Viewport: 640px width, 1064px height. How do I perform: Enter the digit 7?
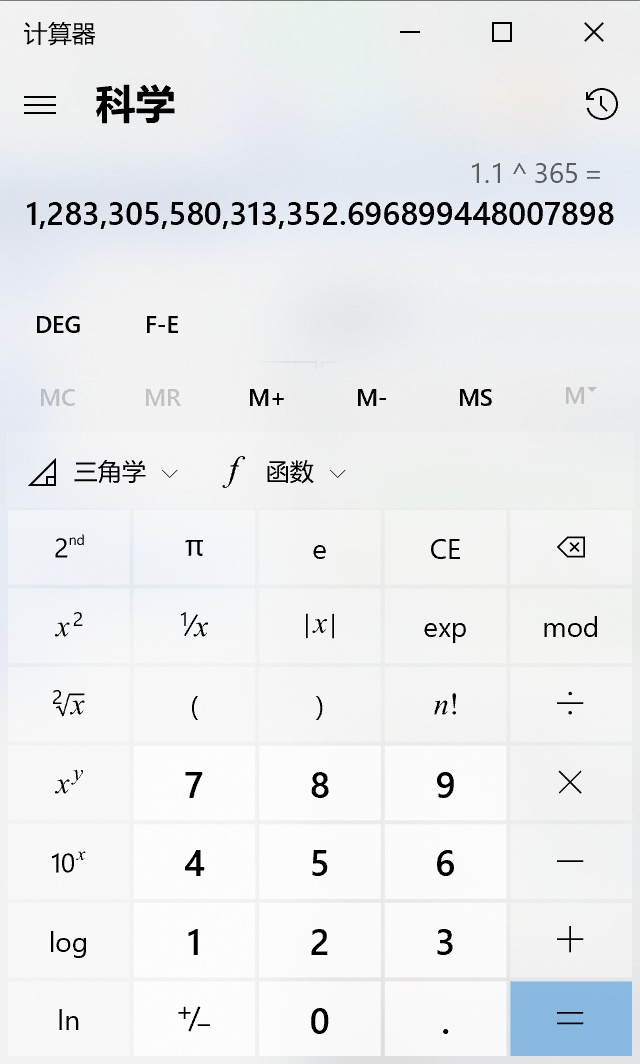click(x=194, y=784)
